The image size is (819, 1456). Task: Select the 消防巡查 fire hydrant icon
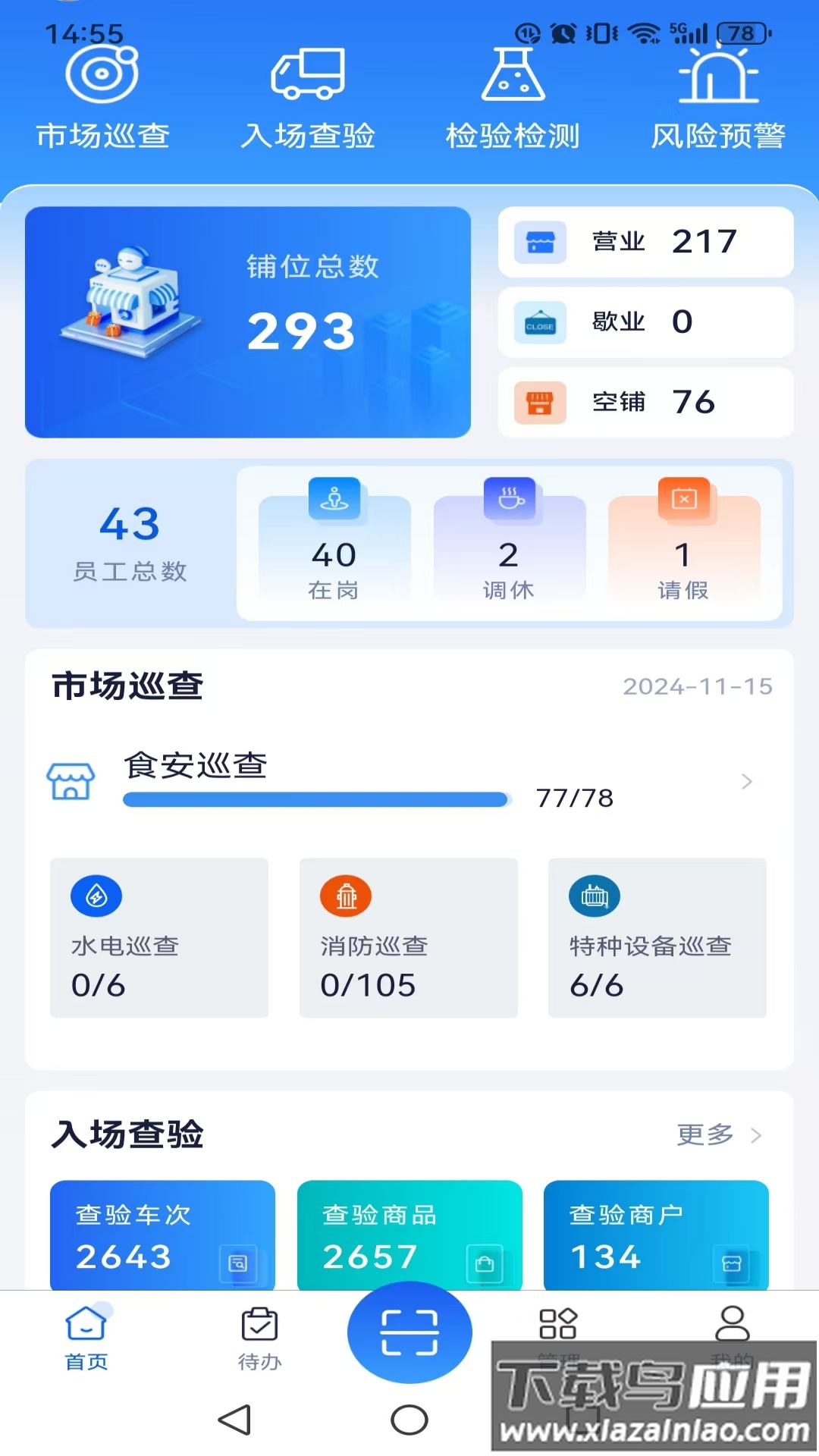click(x=345, y=896)
